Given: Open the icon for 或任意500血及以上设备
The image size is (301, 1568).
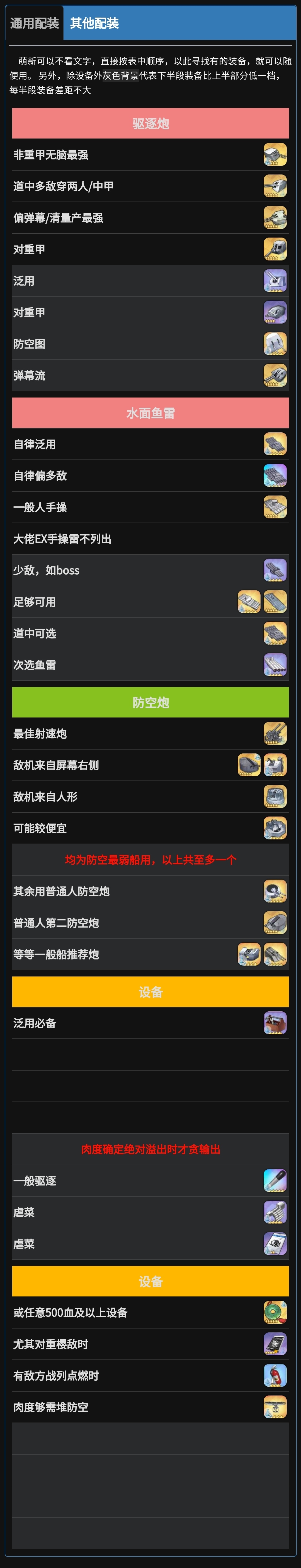Looking at the screenshot, I should tap(275, 1312).
